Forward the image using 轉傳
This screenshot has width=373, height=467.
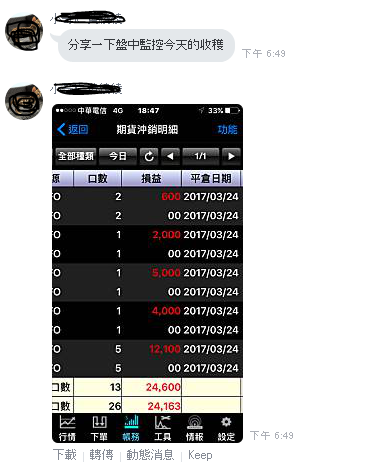click(x=101, y=455)
